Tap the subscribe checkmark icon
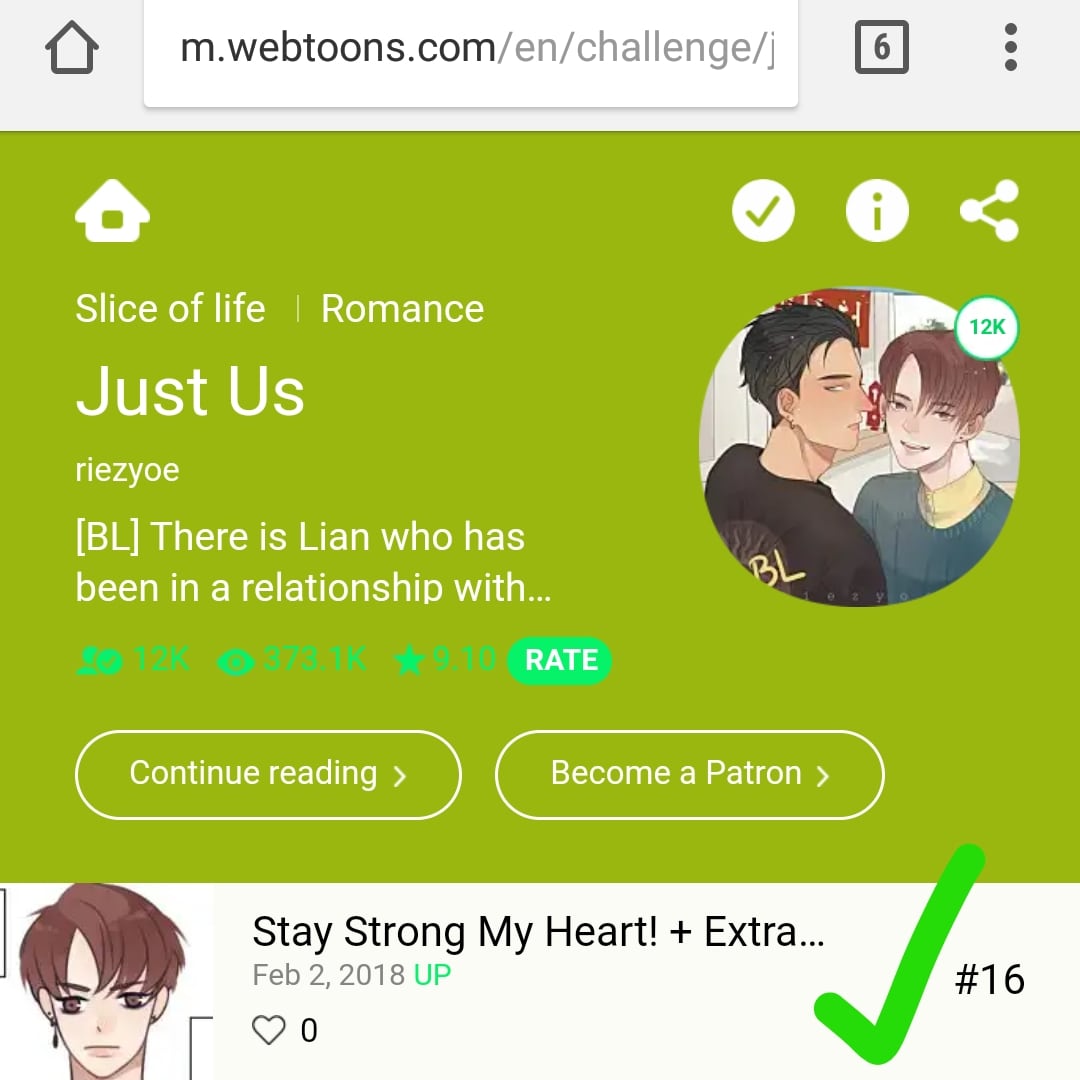1080x1080 pixels. tap(763, 211)
